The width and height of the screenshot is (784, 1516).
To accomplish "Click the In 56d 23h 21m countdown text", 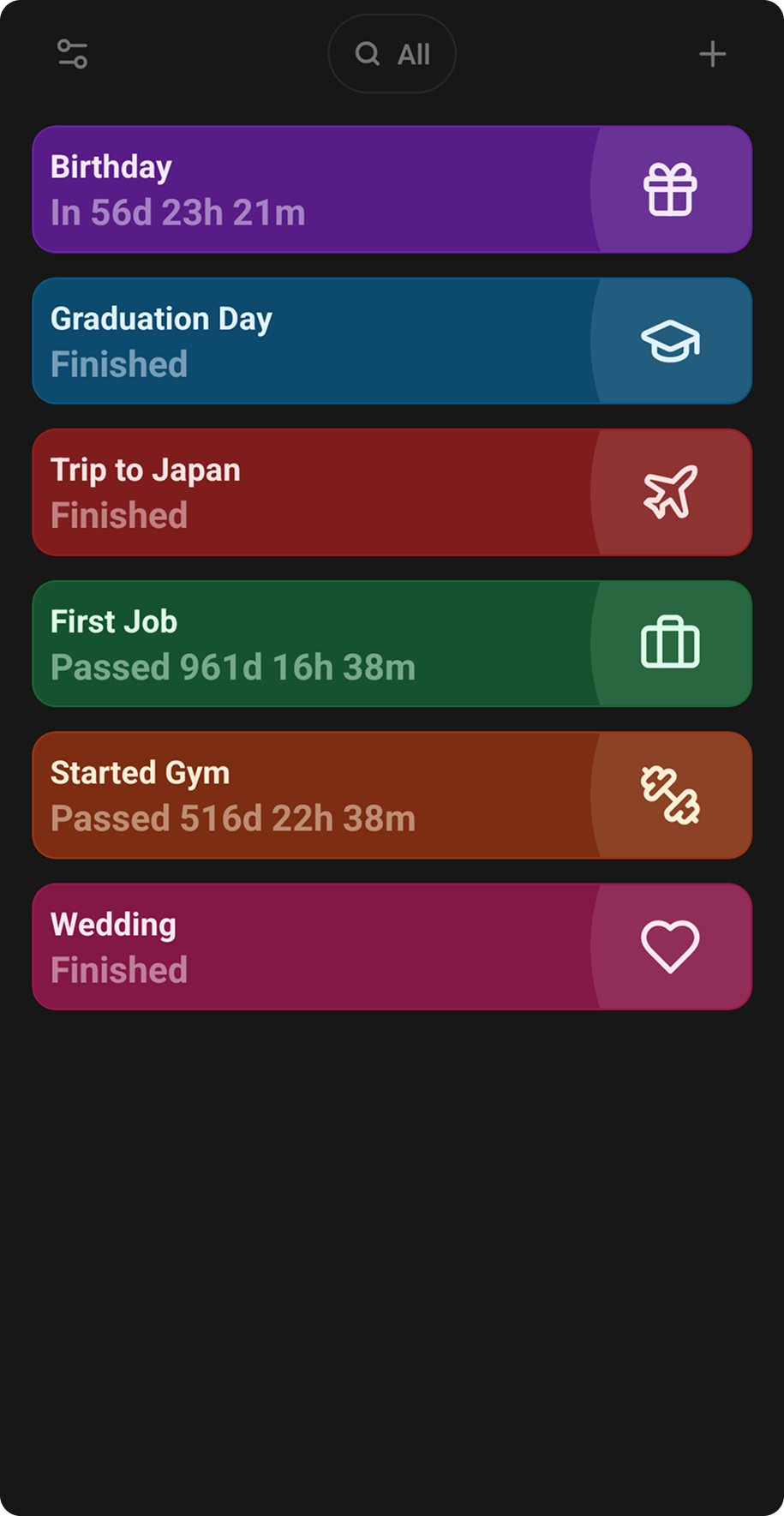I will [x=179, y=213].
